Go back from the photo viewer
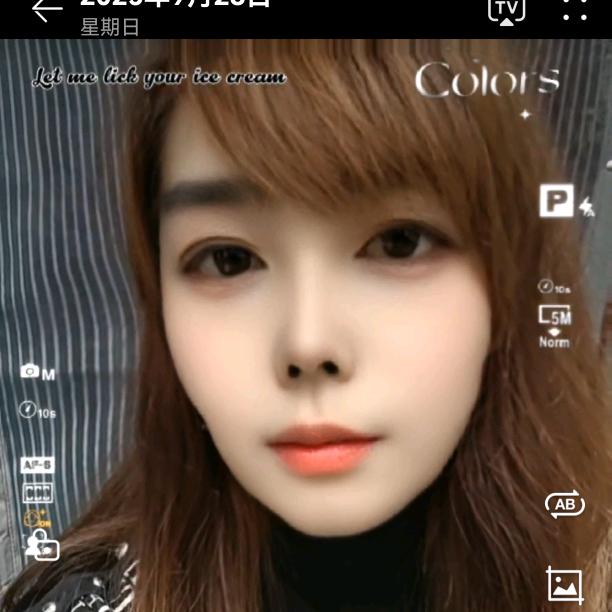Image resolution: width=612 pixels, height=612 pixels. [x=46, y=10]
